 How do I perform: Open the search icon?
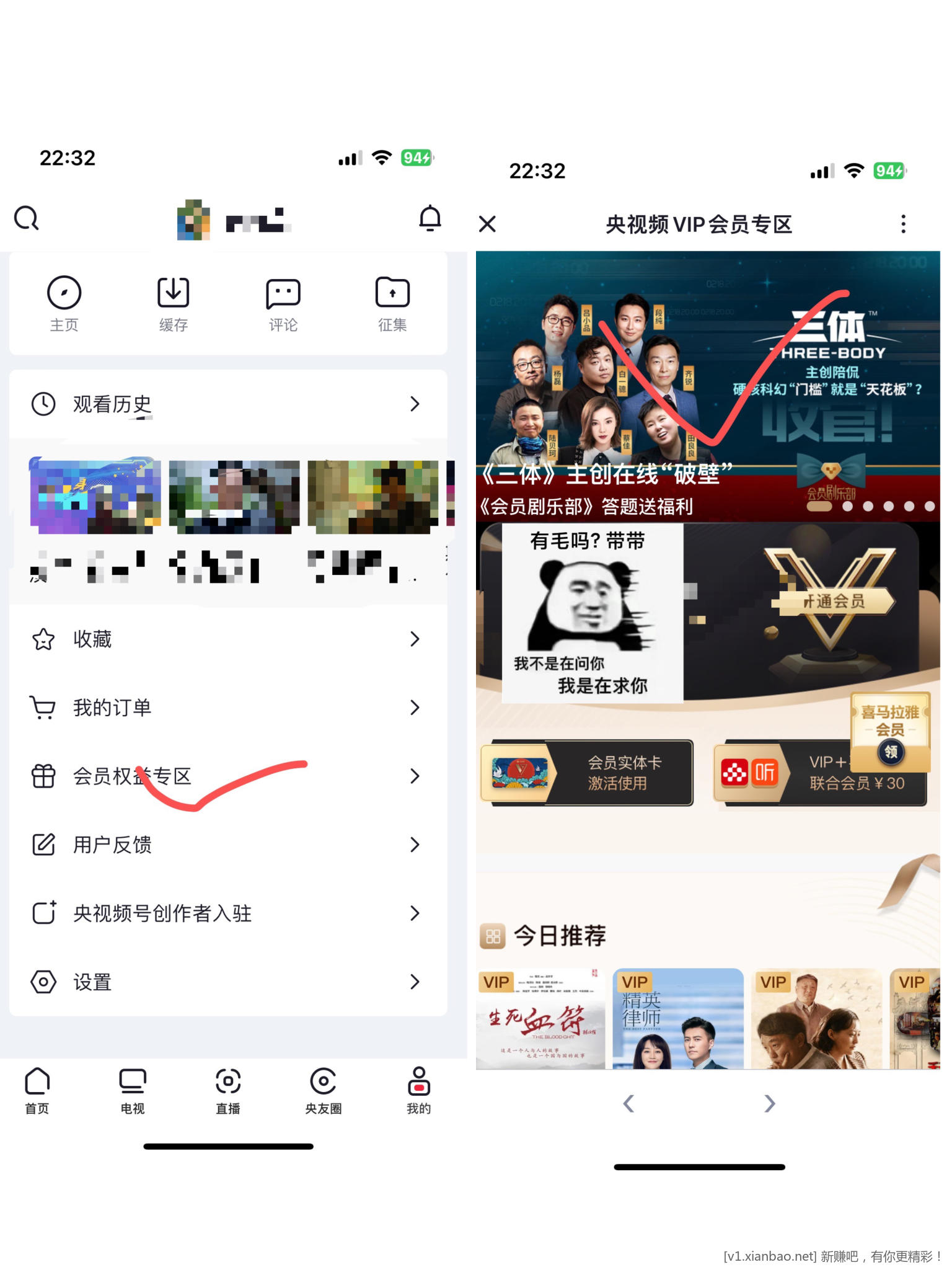pyautogui.click(x=27, y=218)
